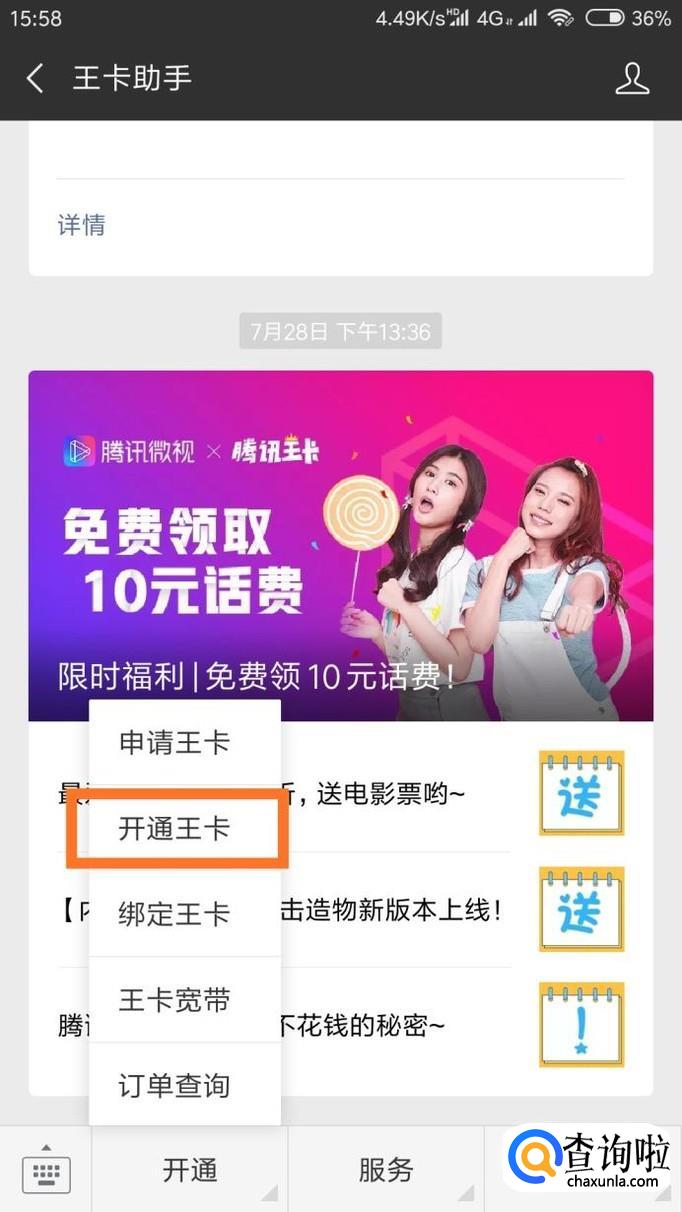Select 申请王卡 from the popup menu
682x1212 pixels.
(x=175, y=743)
